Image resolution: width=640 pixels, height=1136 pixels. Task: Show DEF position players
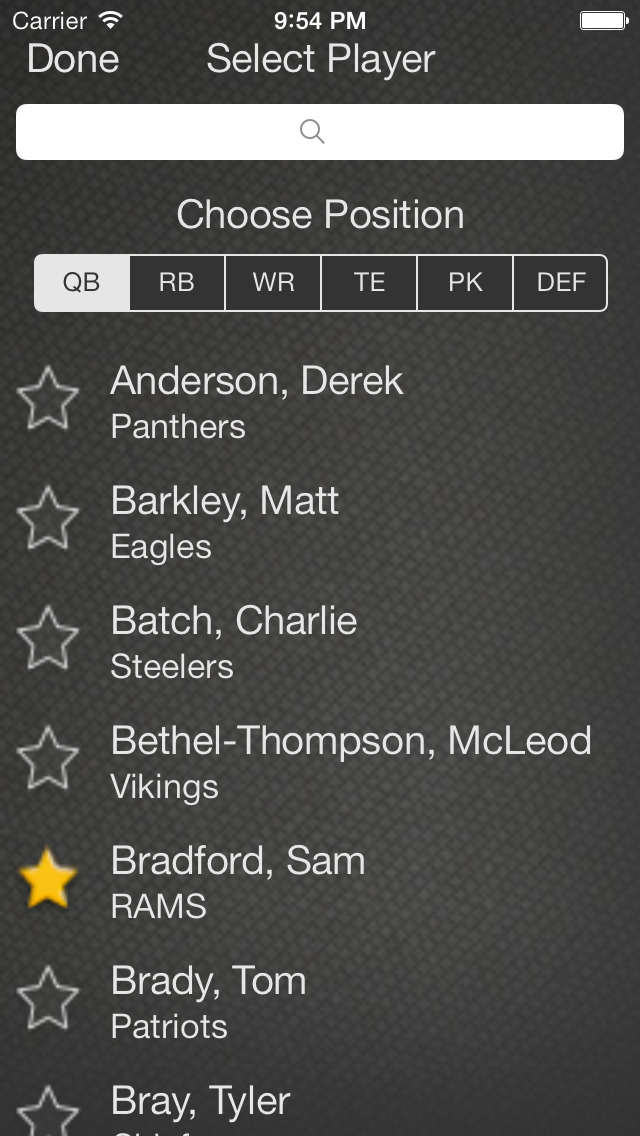click(x=561, y=283)
